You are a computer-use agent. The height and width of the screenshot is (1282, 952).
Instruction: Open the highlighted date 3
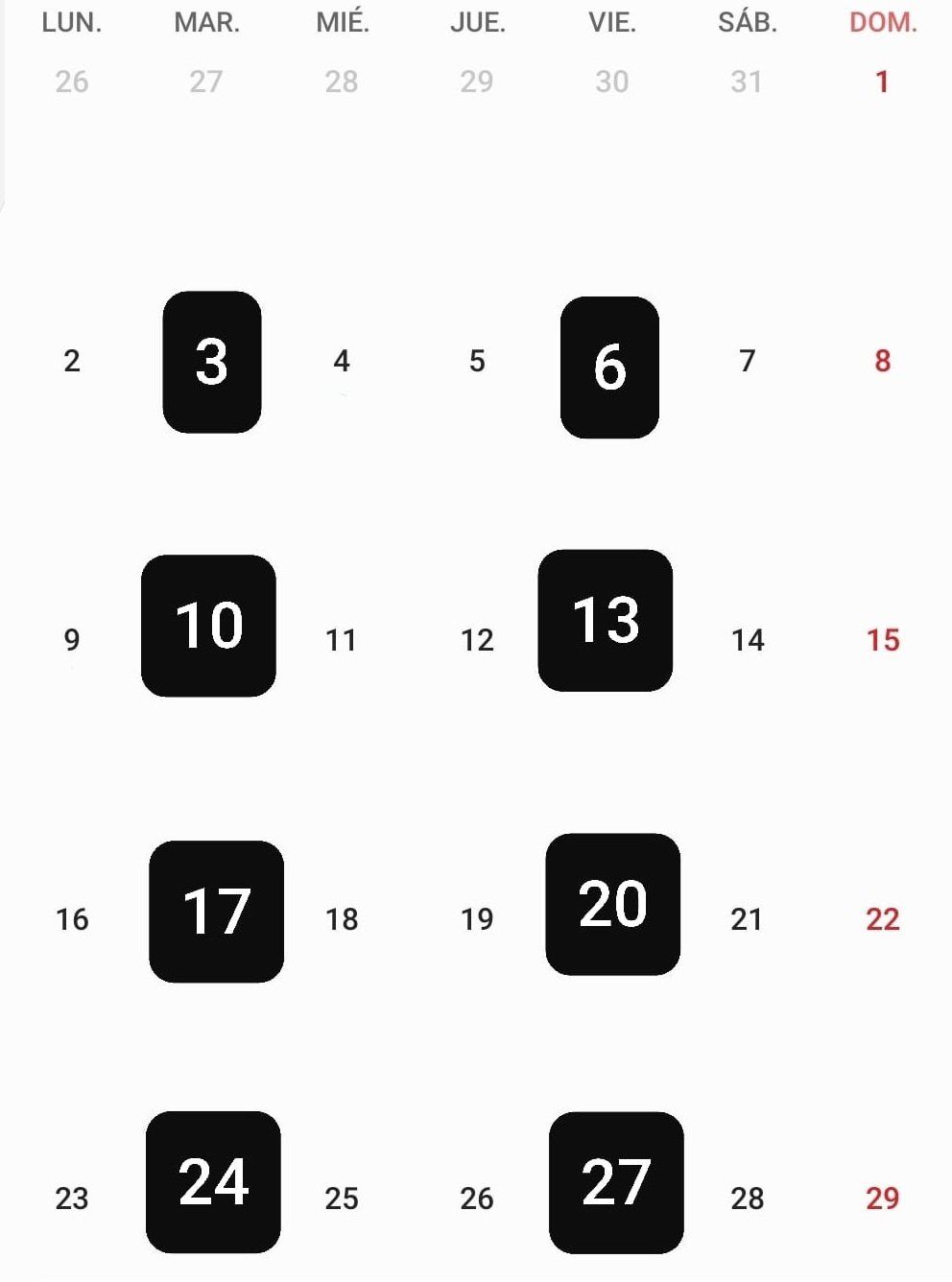coord(212,363)
